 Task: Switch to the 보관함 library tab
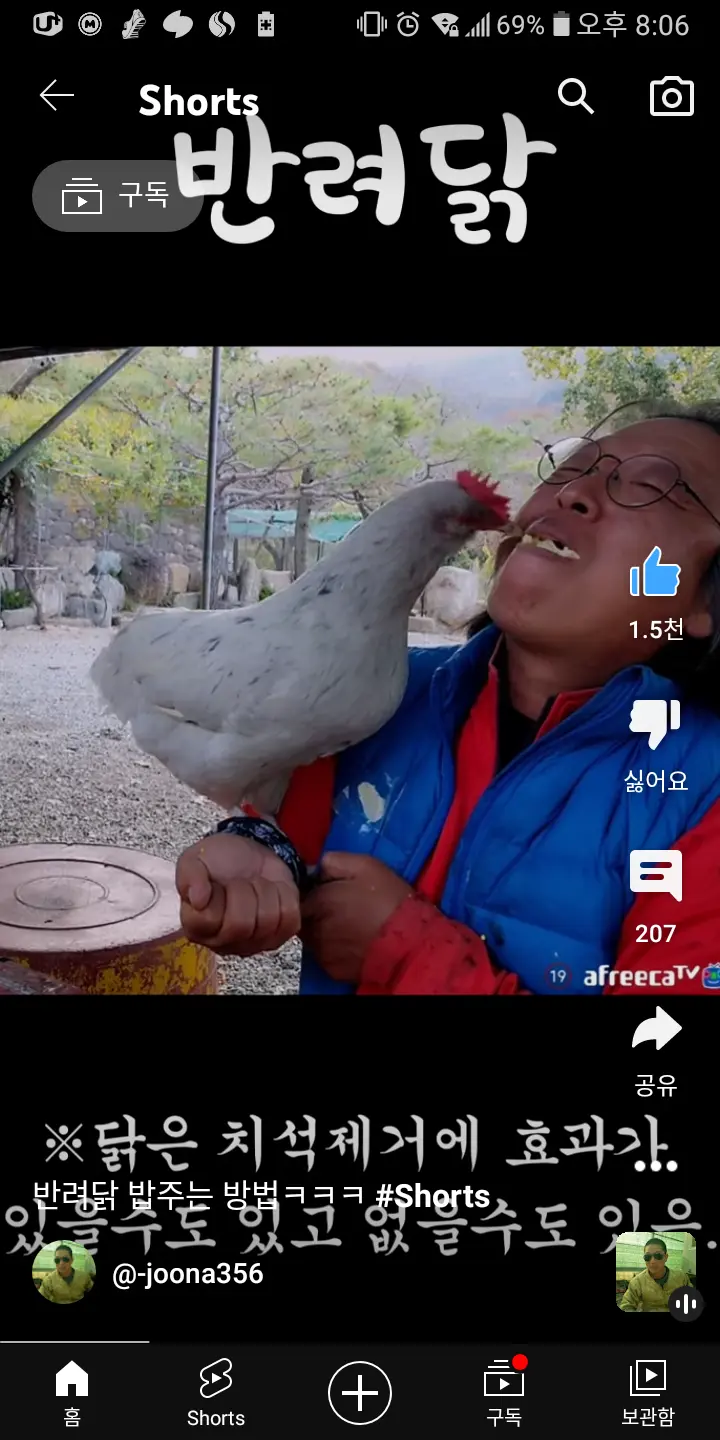coord(648,1392)
